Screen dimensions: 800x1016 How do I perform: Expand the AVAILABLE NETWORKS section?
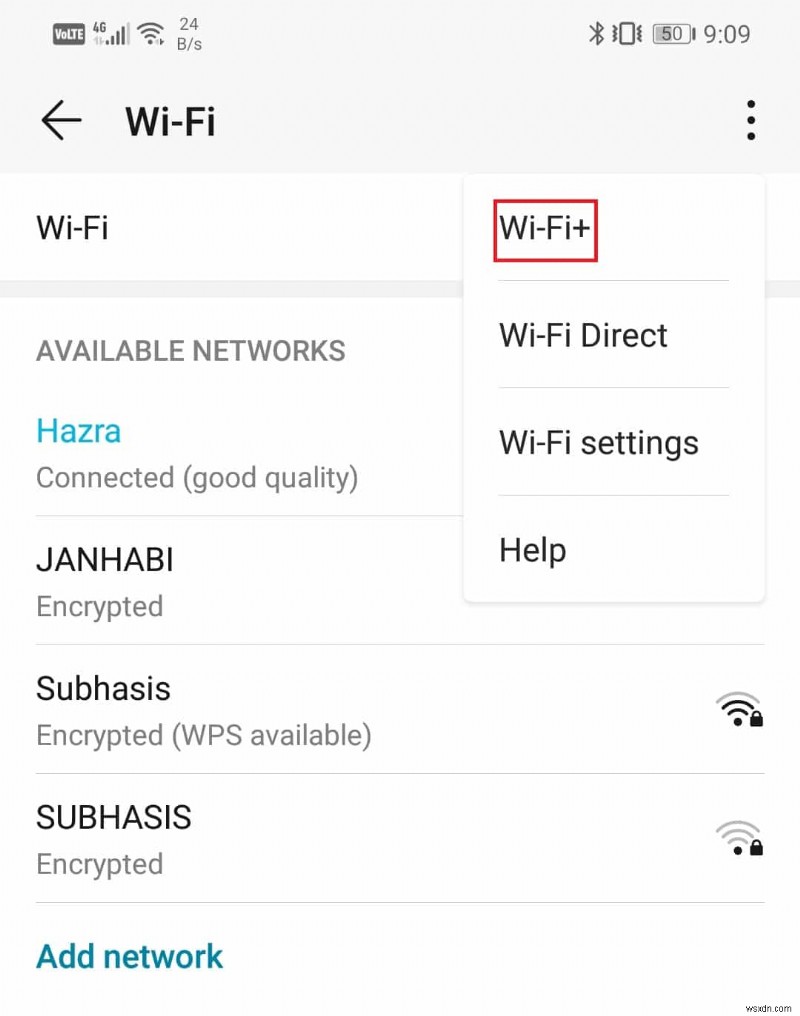(191, 351)
